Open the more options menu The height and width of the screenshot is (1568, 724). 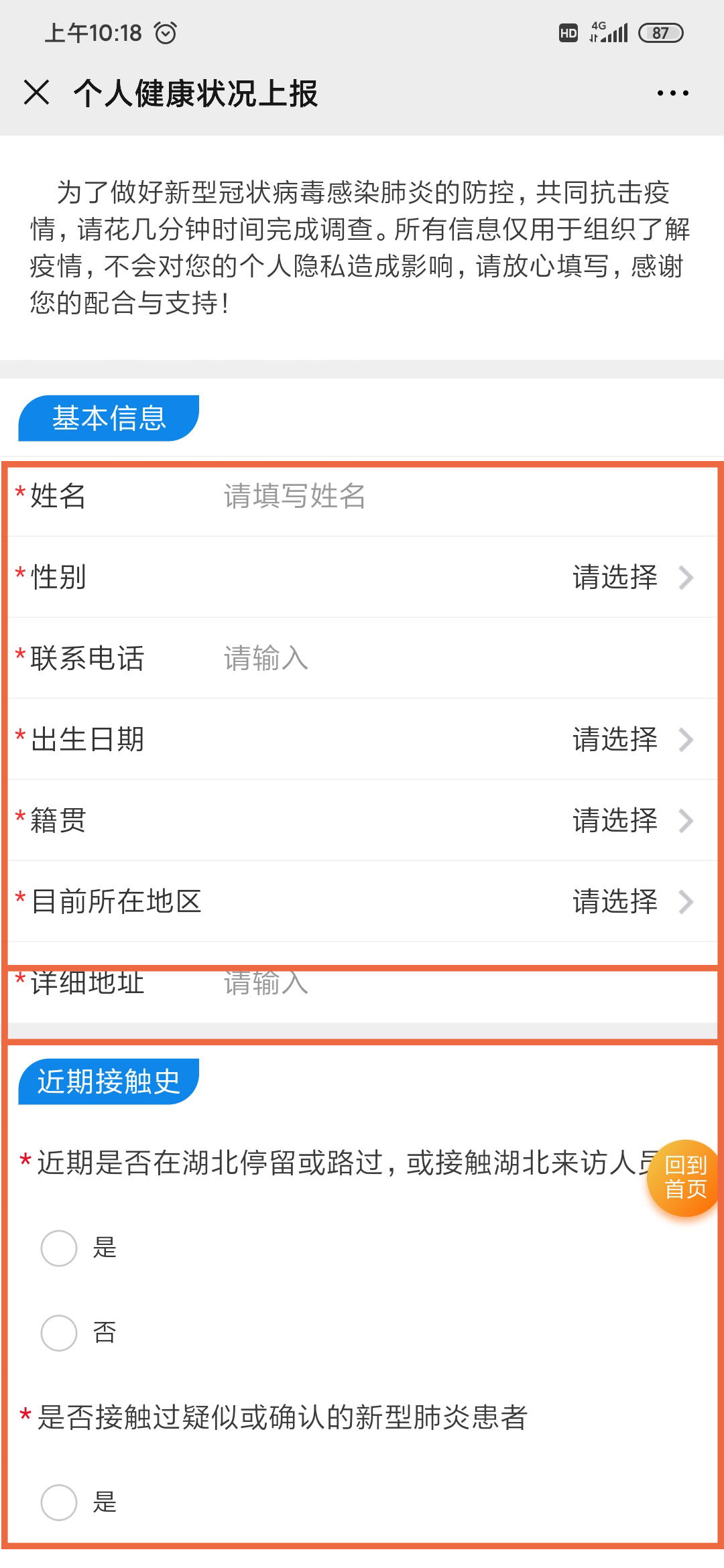coord(671,94)
